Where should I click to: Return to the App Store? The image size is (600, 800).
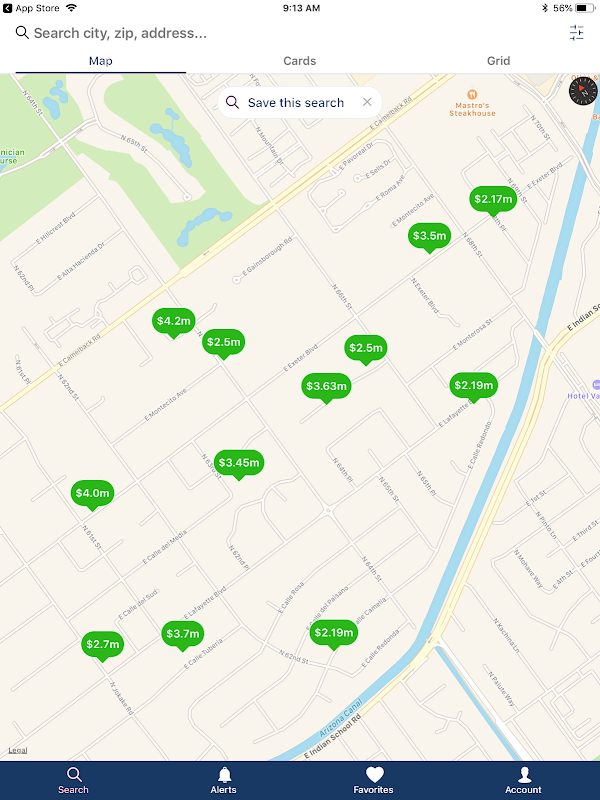tap(31, 8)
